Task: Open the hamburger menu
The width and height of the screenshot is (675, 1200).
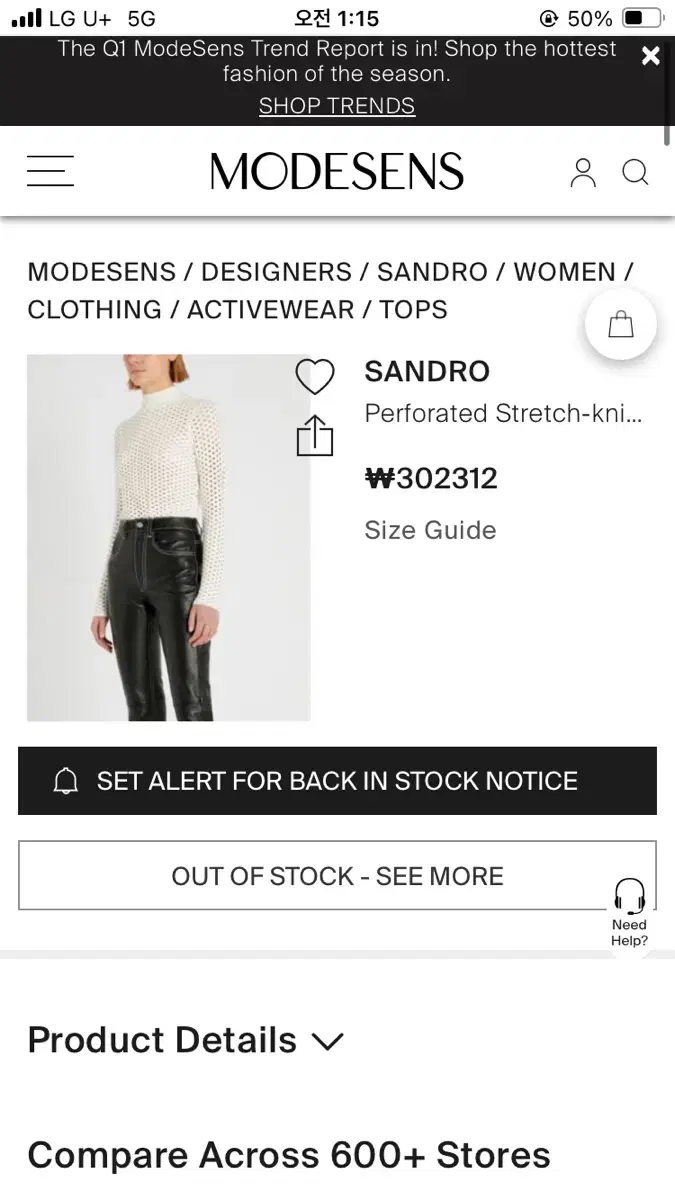Action: click(50, 171)
